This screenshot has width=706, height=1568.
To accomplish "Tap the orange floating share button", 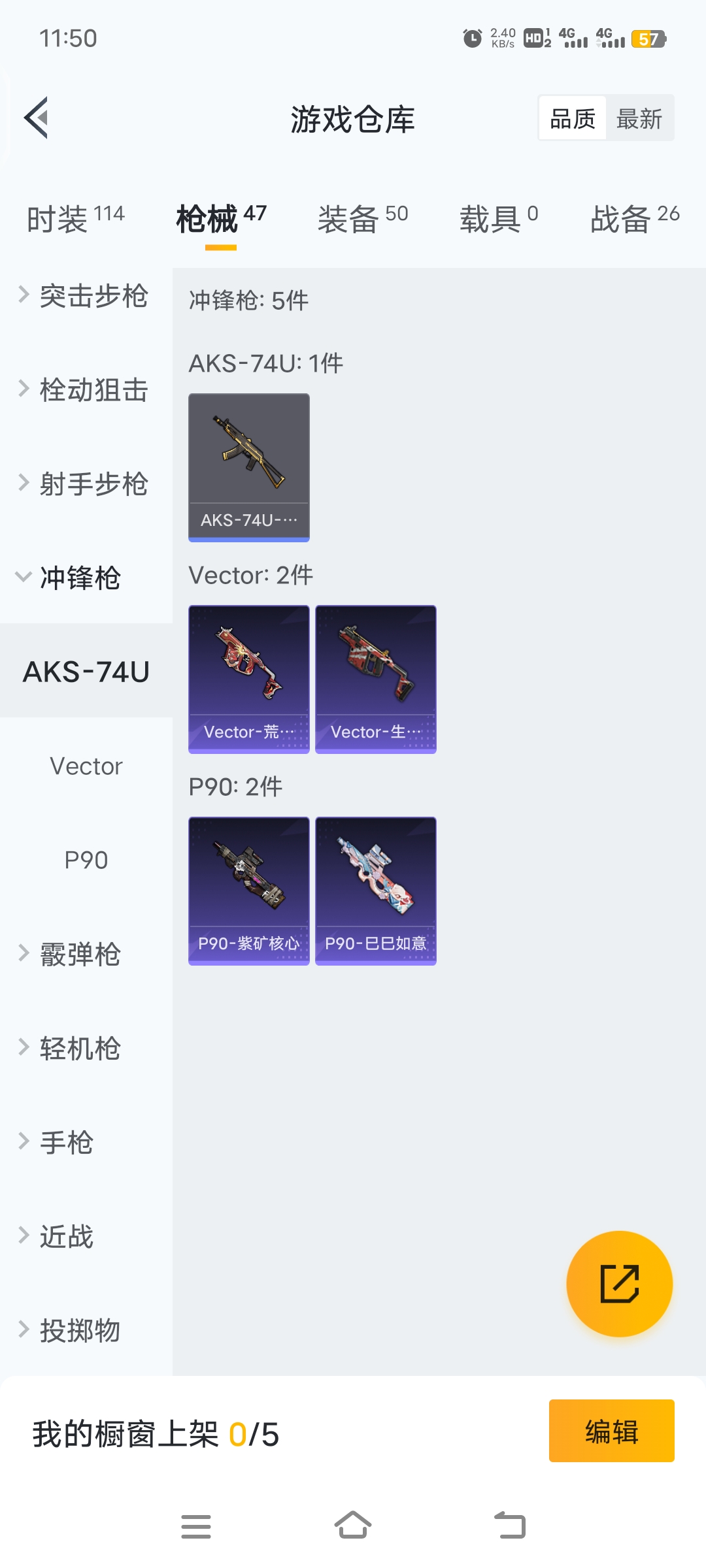I will coord(619,1284).
